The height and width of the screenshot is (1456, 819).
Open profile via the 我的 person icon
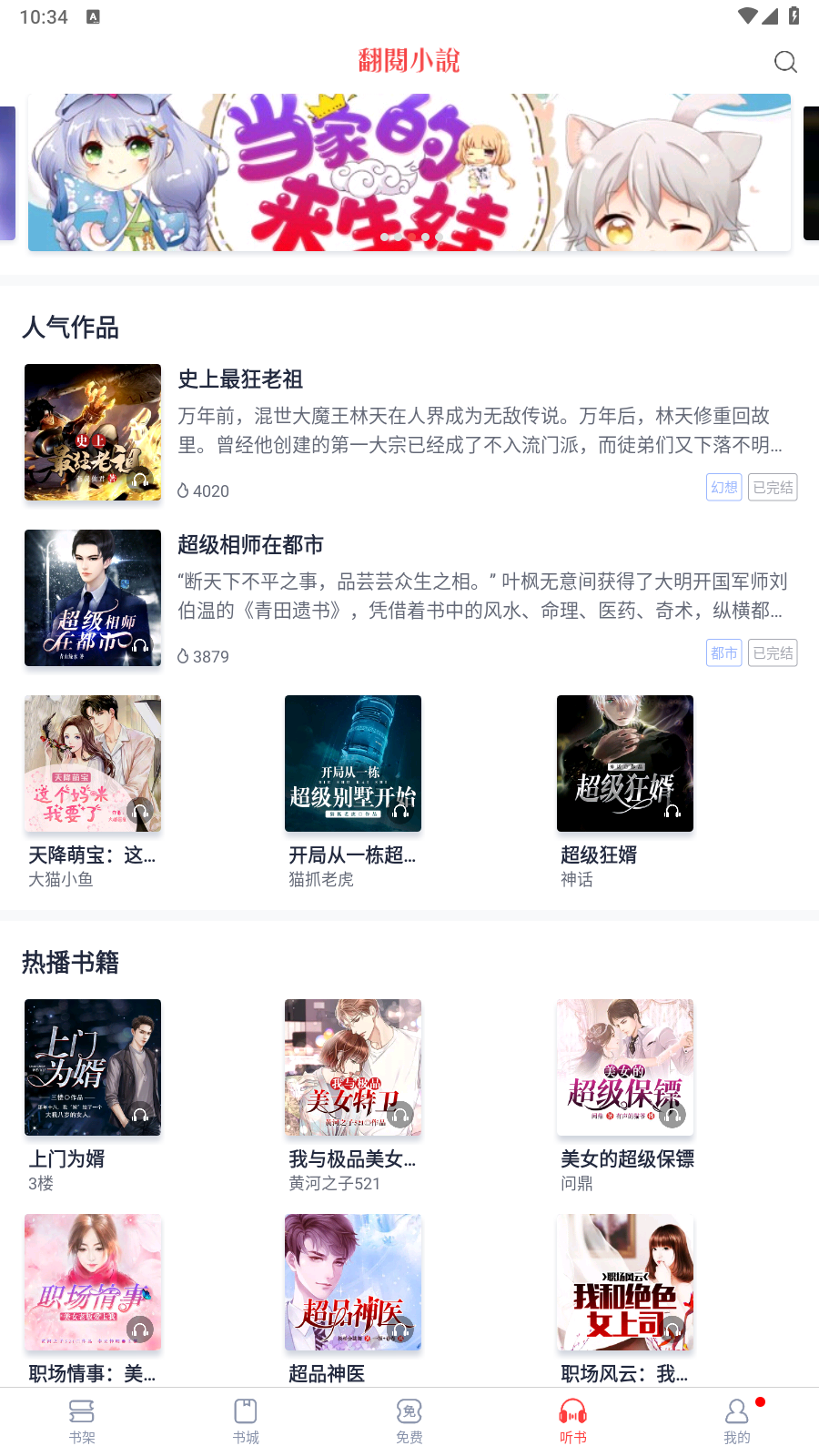coord(736,1413)
